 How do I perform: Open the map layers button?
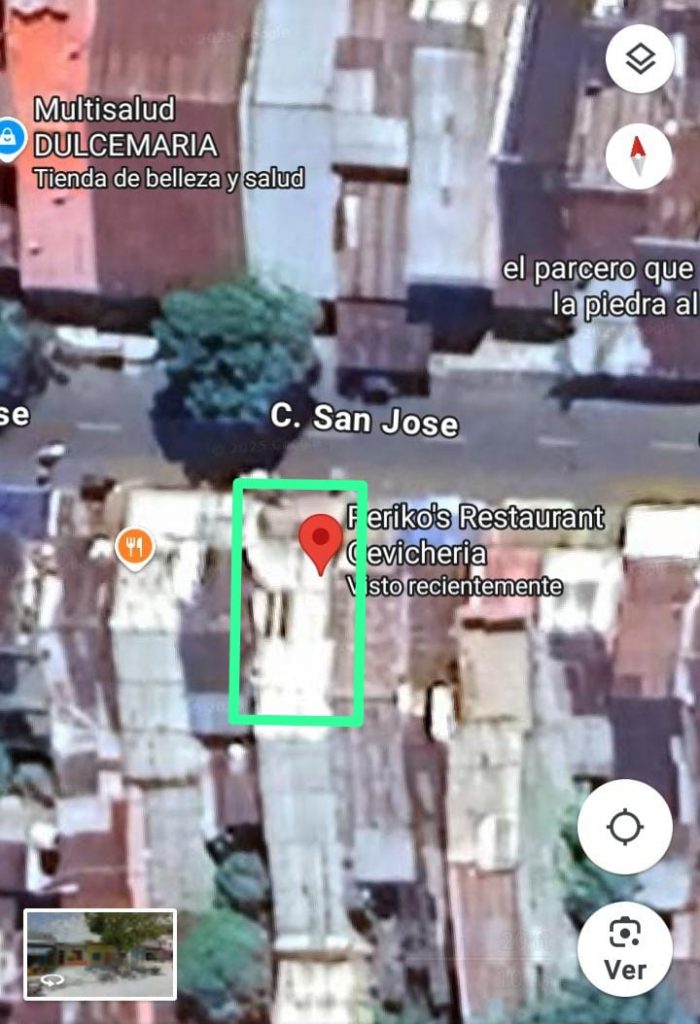[639, 60]
